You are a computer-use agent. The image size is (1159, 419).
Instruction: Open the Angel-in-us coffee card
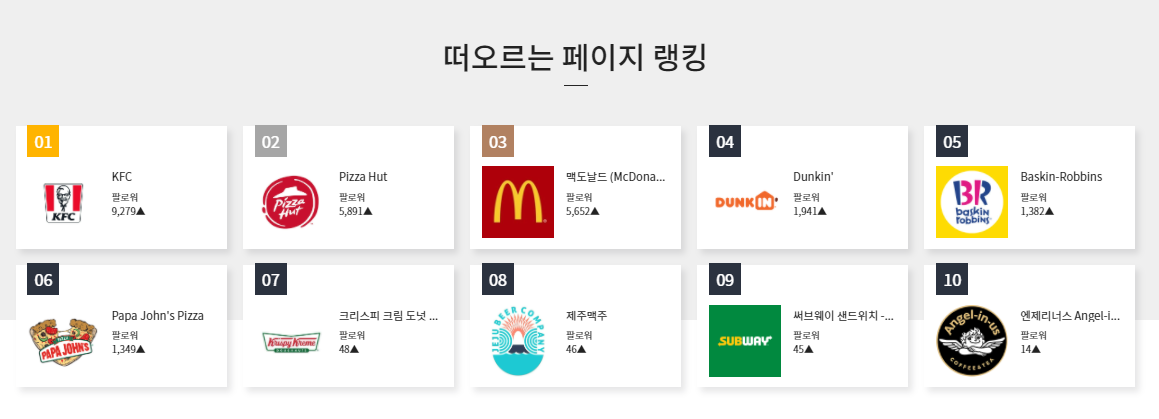[1029, 327]
